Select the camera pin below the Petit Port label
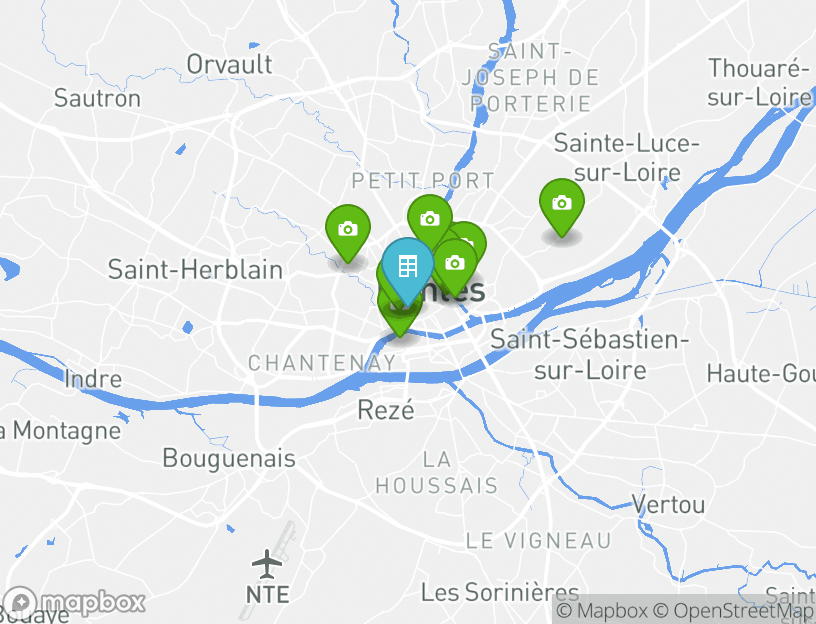Viewport: 816px width, 624px height. tap(429, 218)
